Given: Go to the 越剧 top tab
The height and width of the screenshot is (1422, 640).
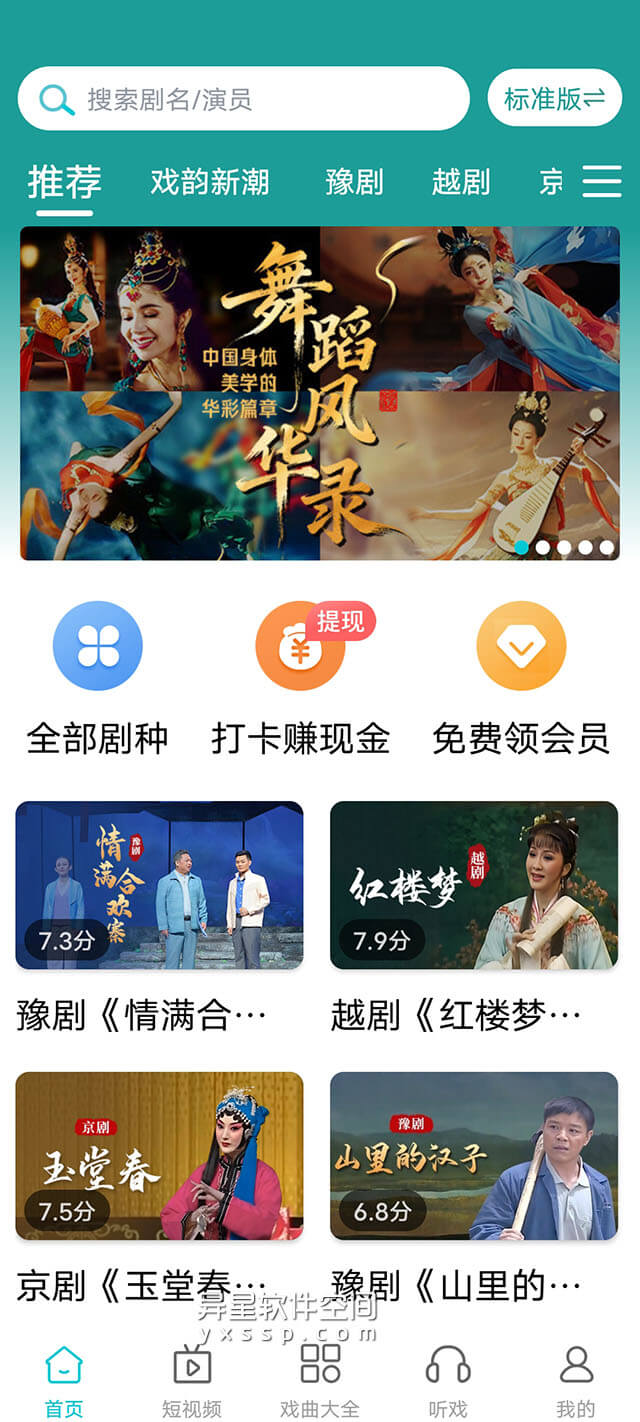Looking at the screenshot, I should 461,182.
